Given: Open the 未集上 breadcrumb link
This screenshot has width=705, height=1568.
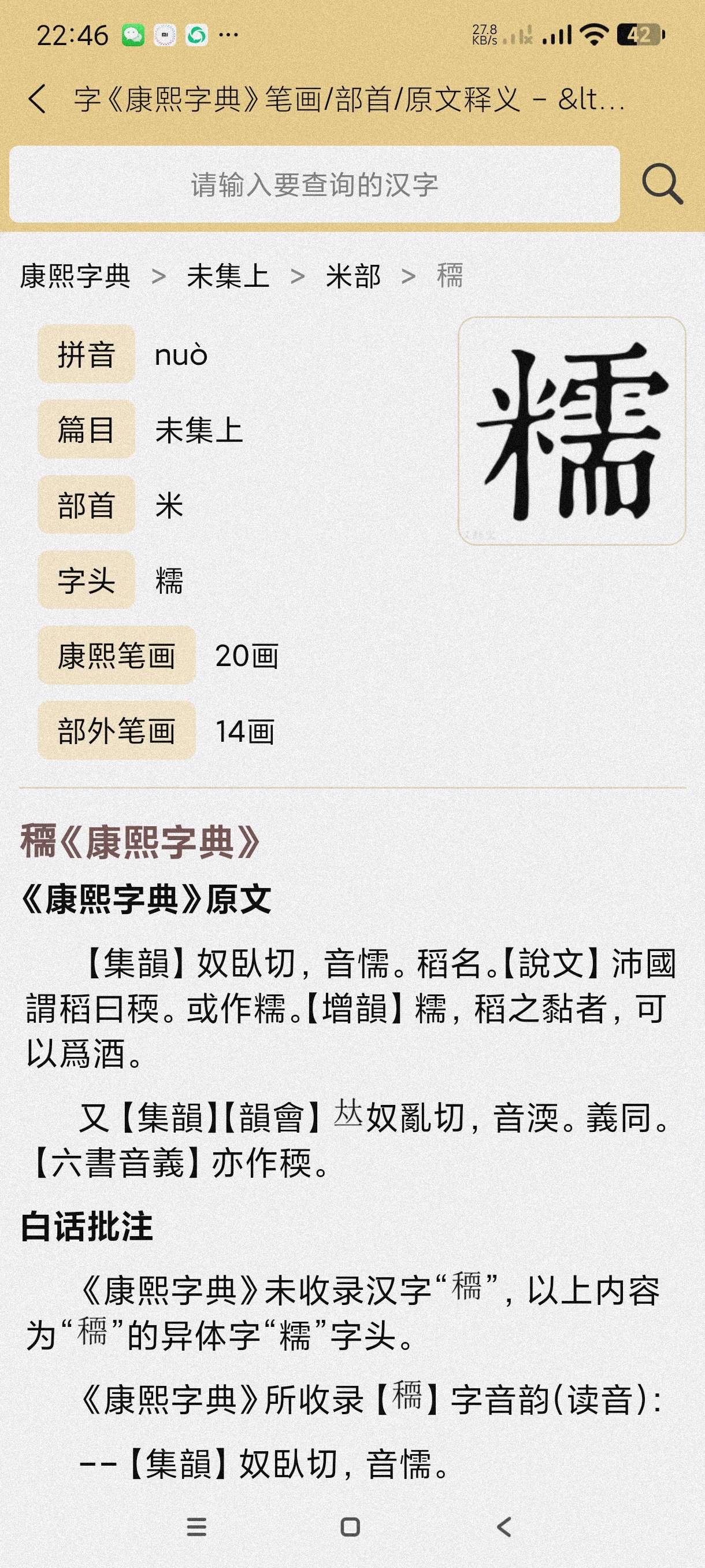Looking at the screenshot, I should (228, 276).
